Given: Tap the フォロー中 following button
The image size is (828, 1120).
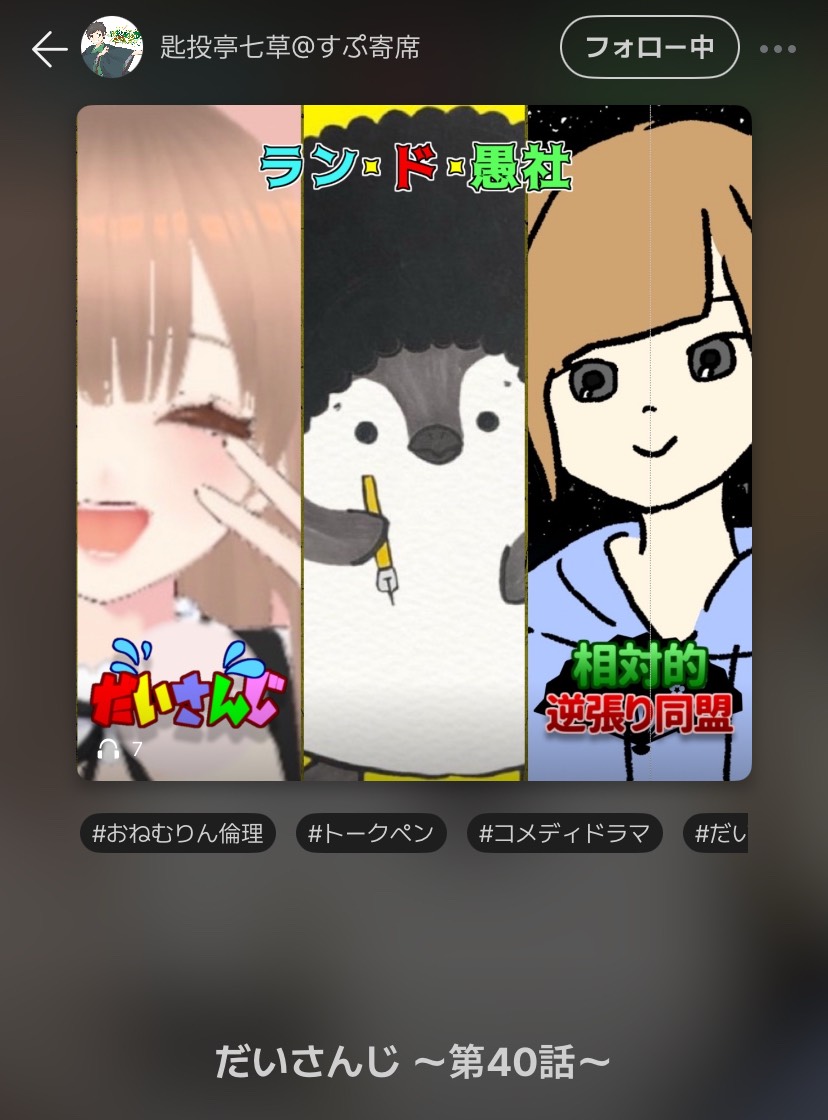Looking at the screenshot, I should pyautogui.click(x=649, y=47).
